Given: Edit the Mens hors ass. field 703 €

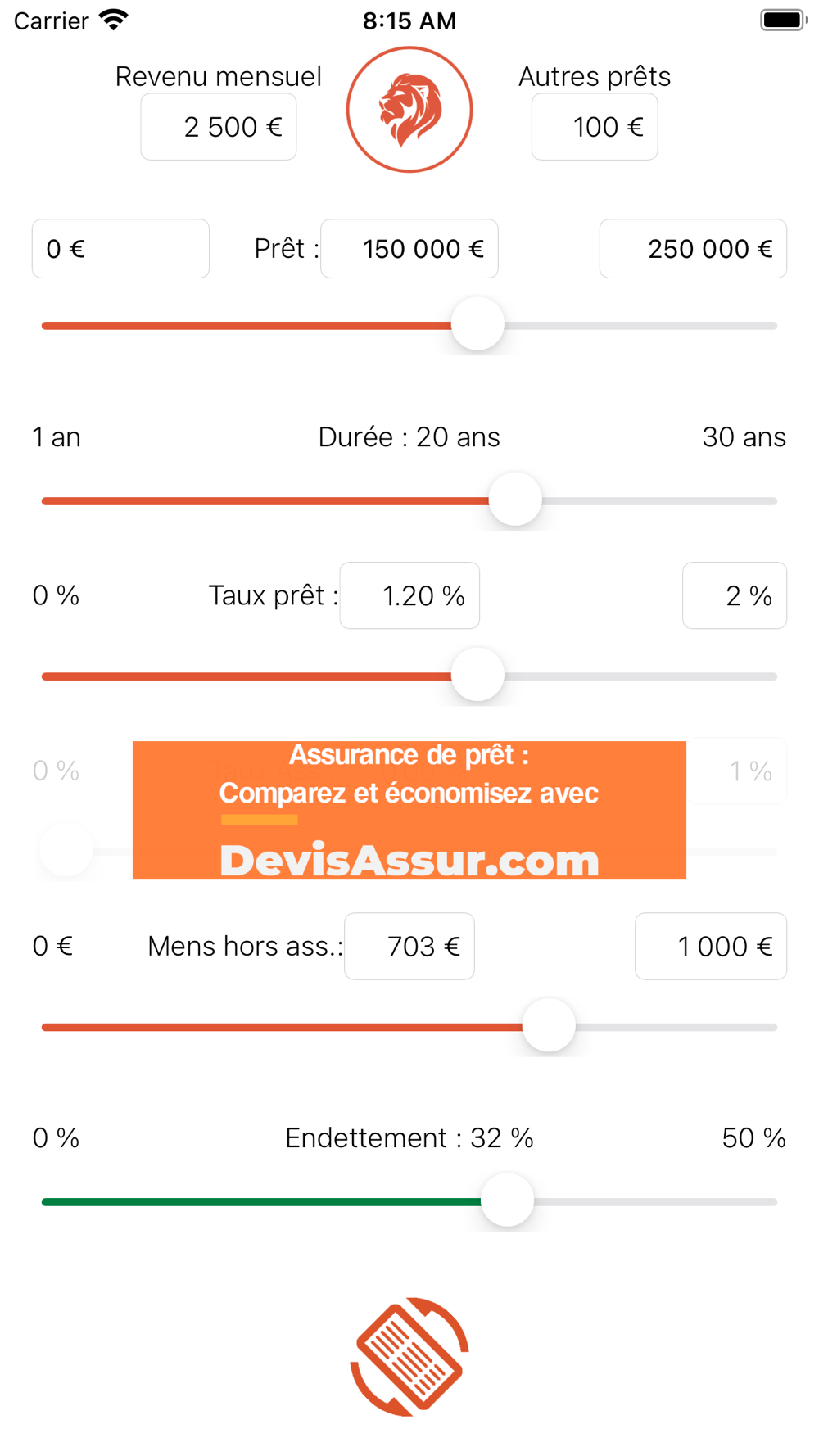Looking at the screenshot, I should pyautogui.click(x=409, y=947).
